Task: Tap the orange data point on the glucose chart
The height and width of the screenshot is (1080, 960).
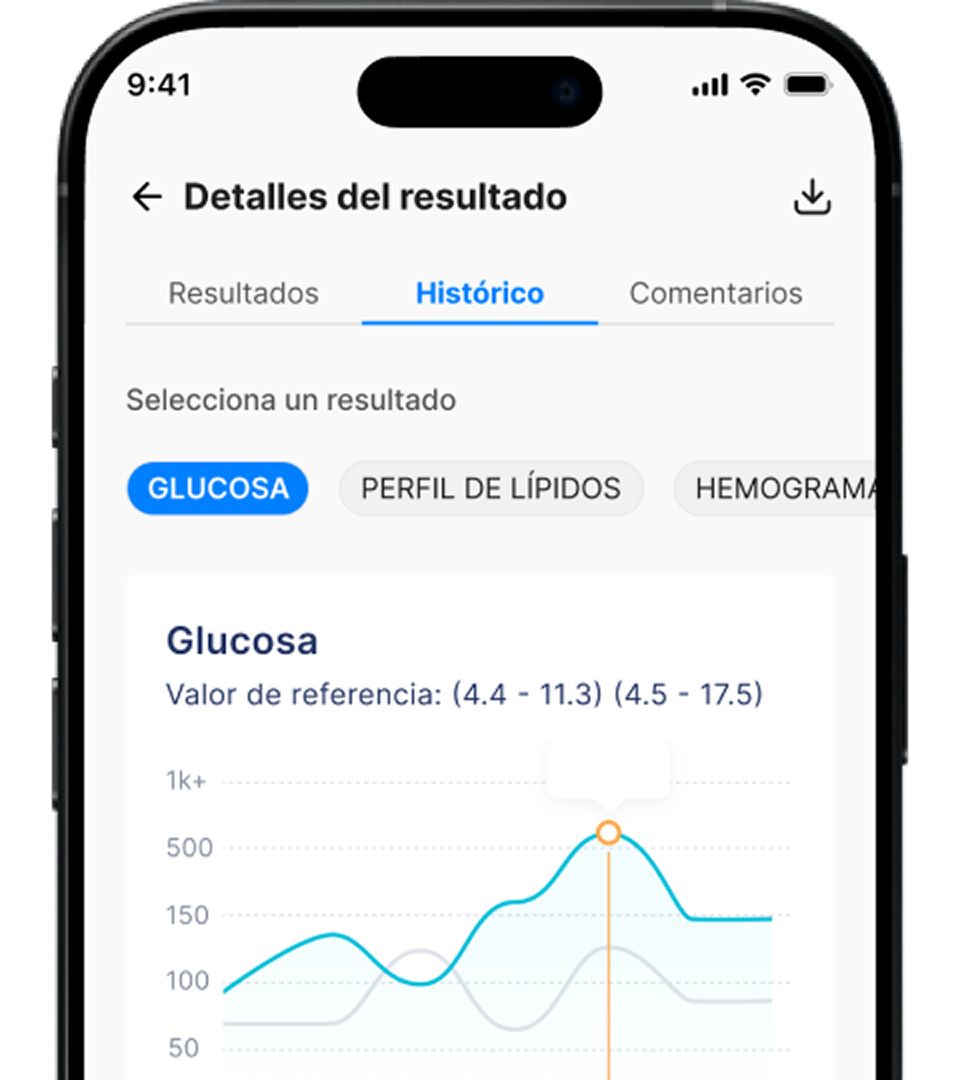Action: [x=608, y=832]
